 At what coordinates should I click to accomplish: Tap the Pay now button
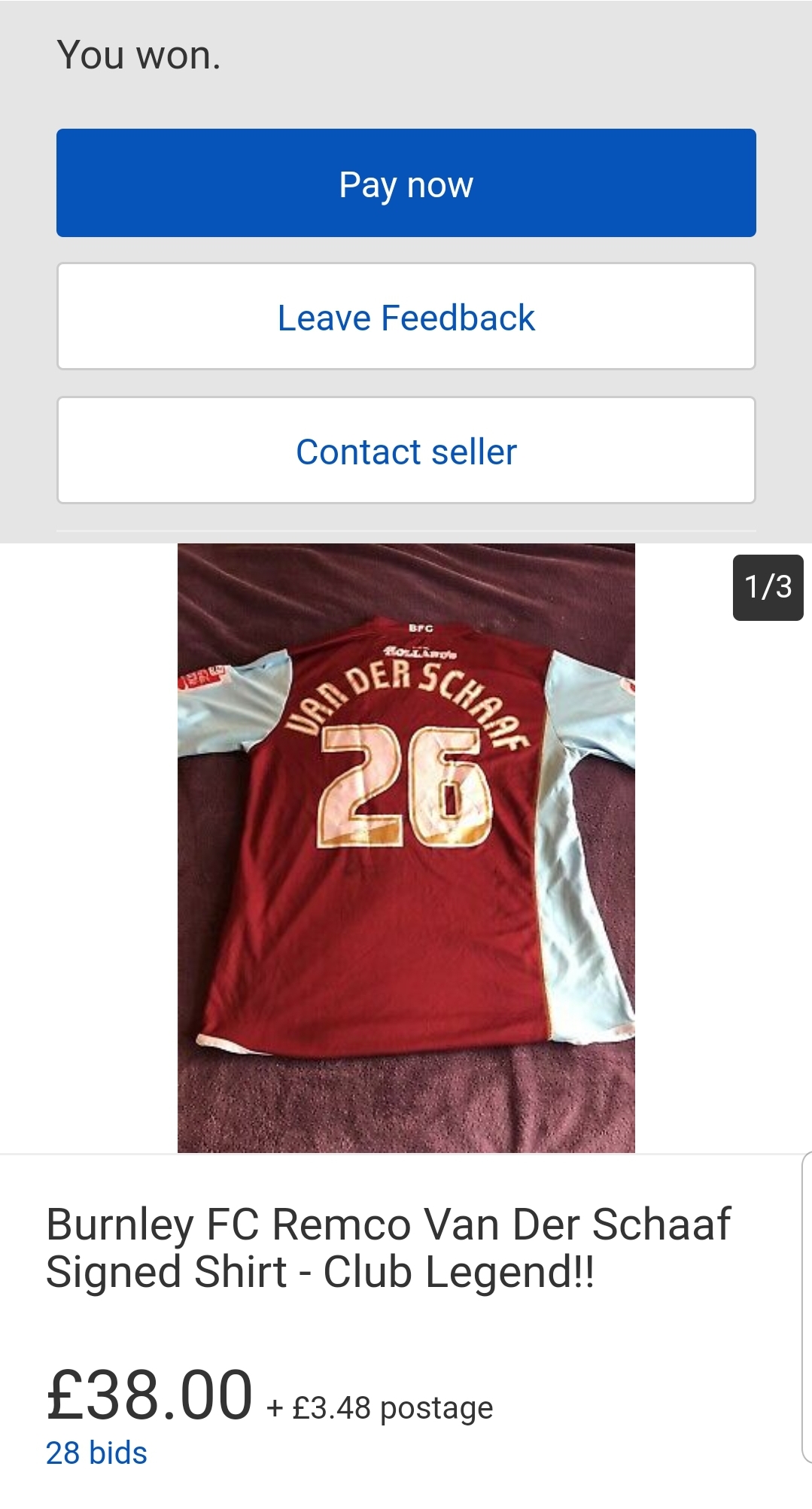(406, 183)
